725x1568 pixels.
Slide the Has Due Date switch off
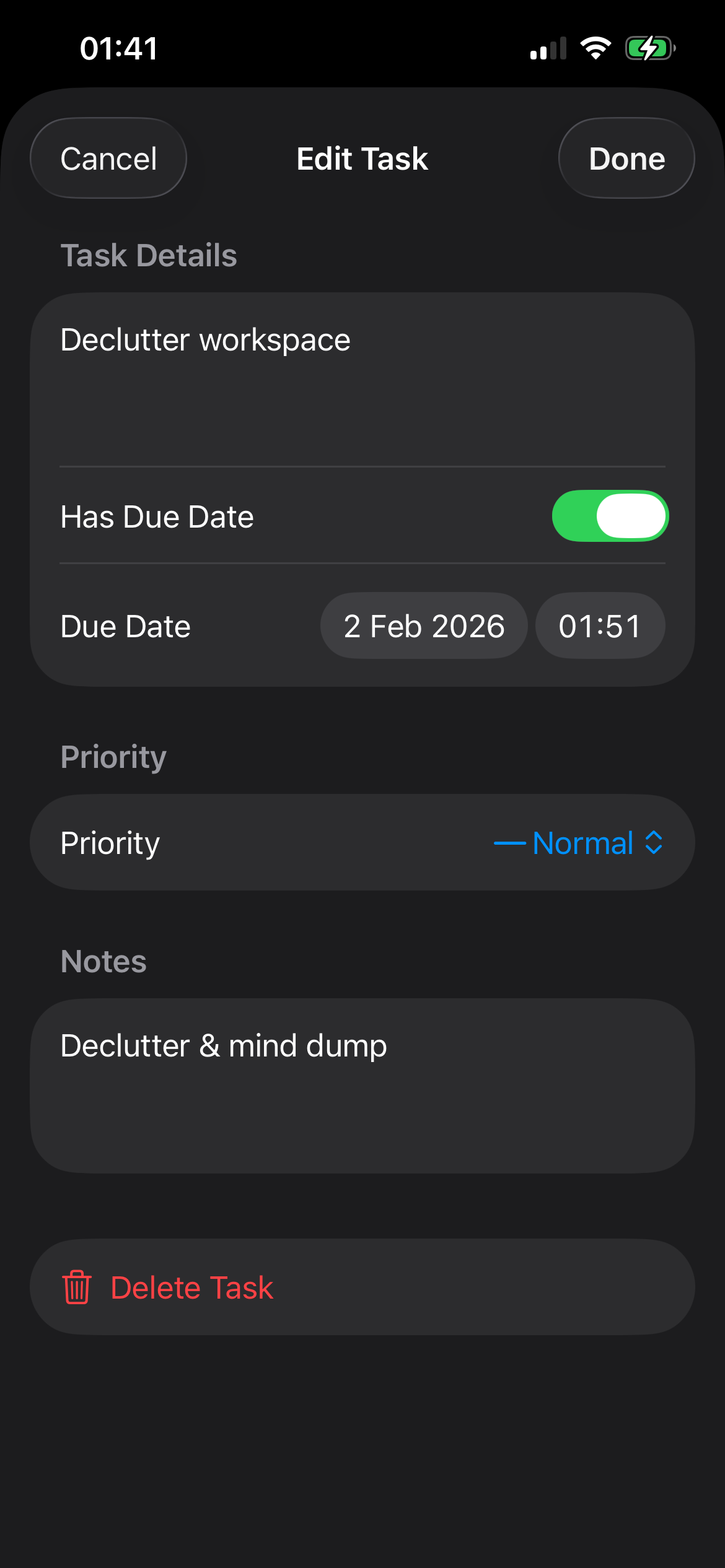tap(610, 515)
